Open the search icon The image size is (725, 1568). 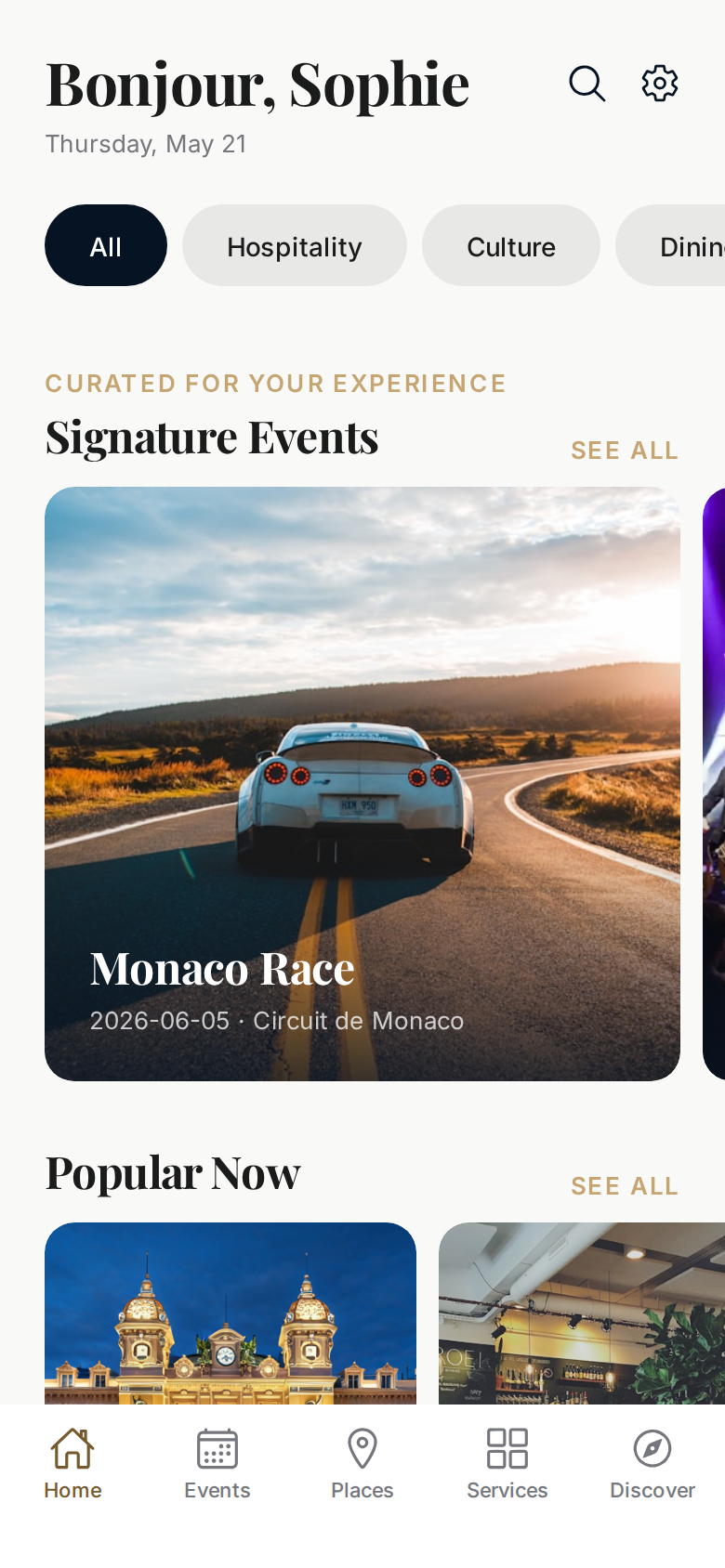pos(587,84)
